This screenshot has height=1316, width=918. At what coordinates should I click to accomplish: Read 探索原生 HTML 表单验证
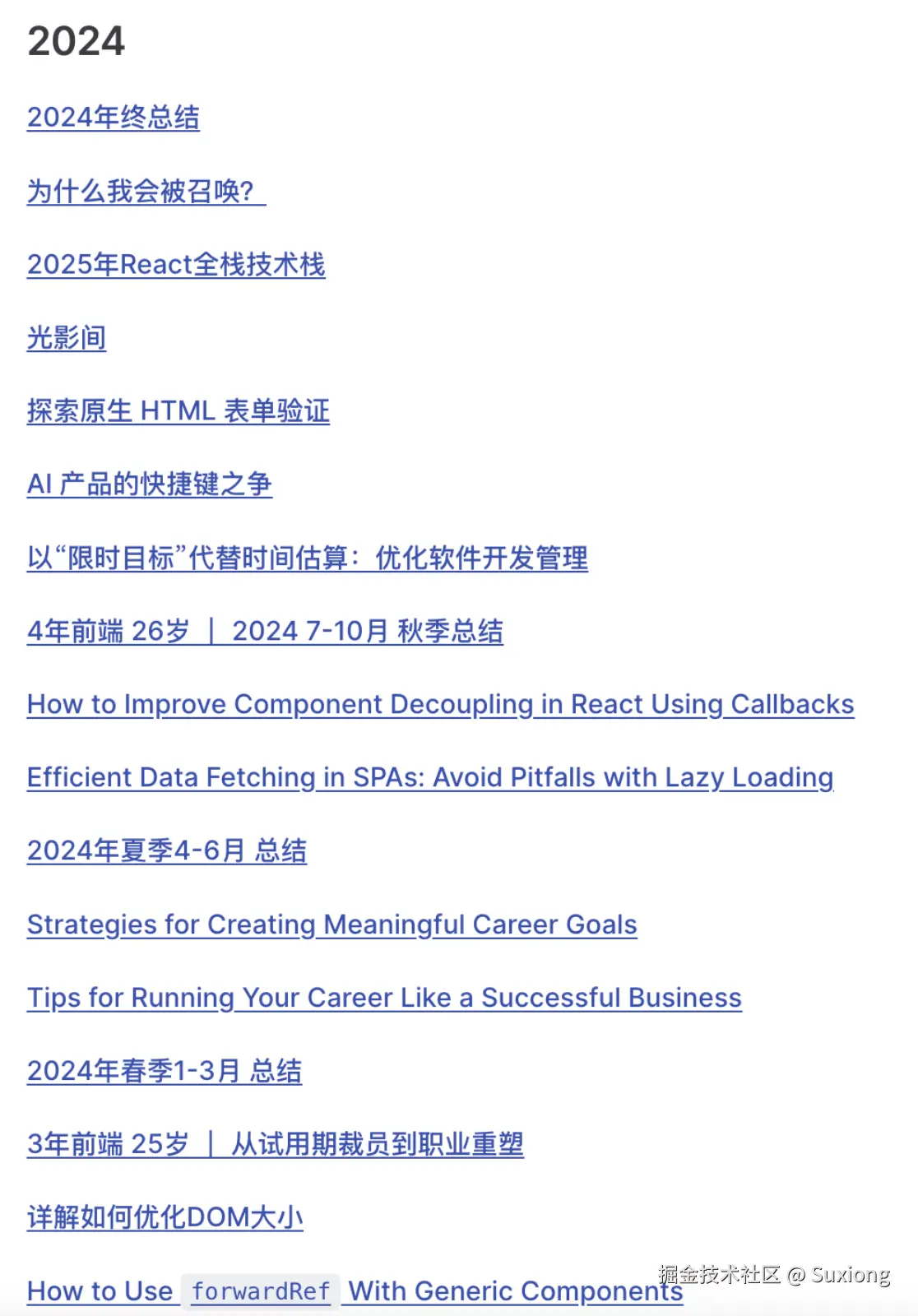tap(178, 411)
